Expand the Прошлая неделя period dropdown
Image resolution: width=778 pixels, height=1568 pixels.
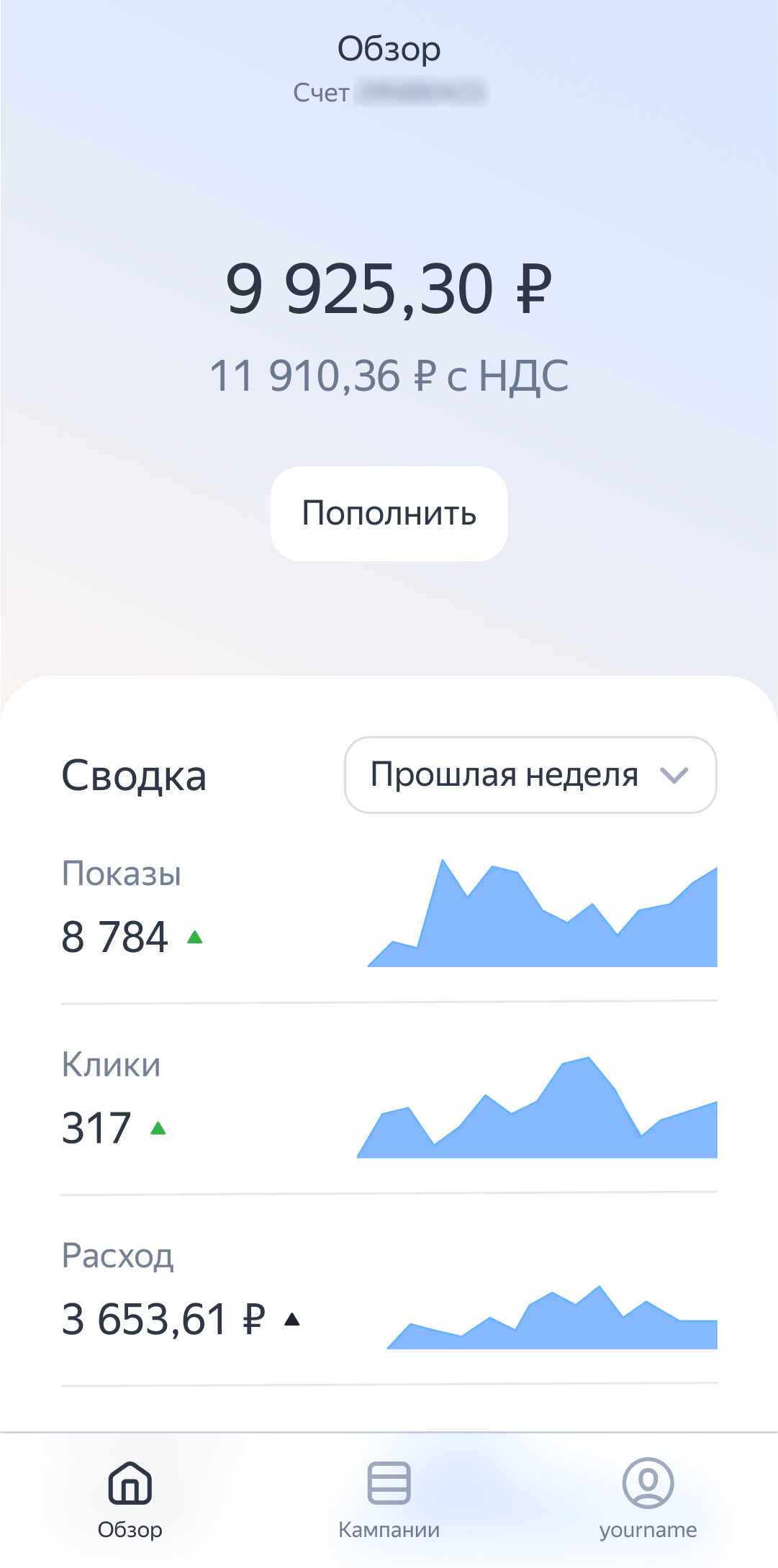pyautogui.click(x=530, y=775)
